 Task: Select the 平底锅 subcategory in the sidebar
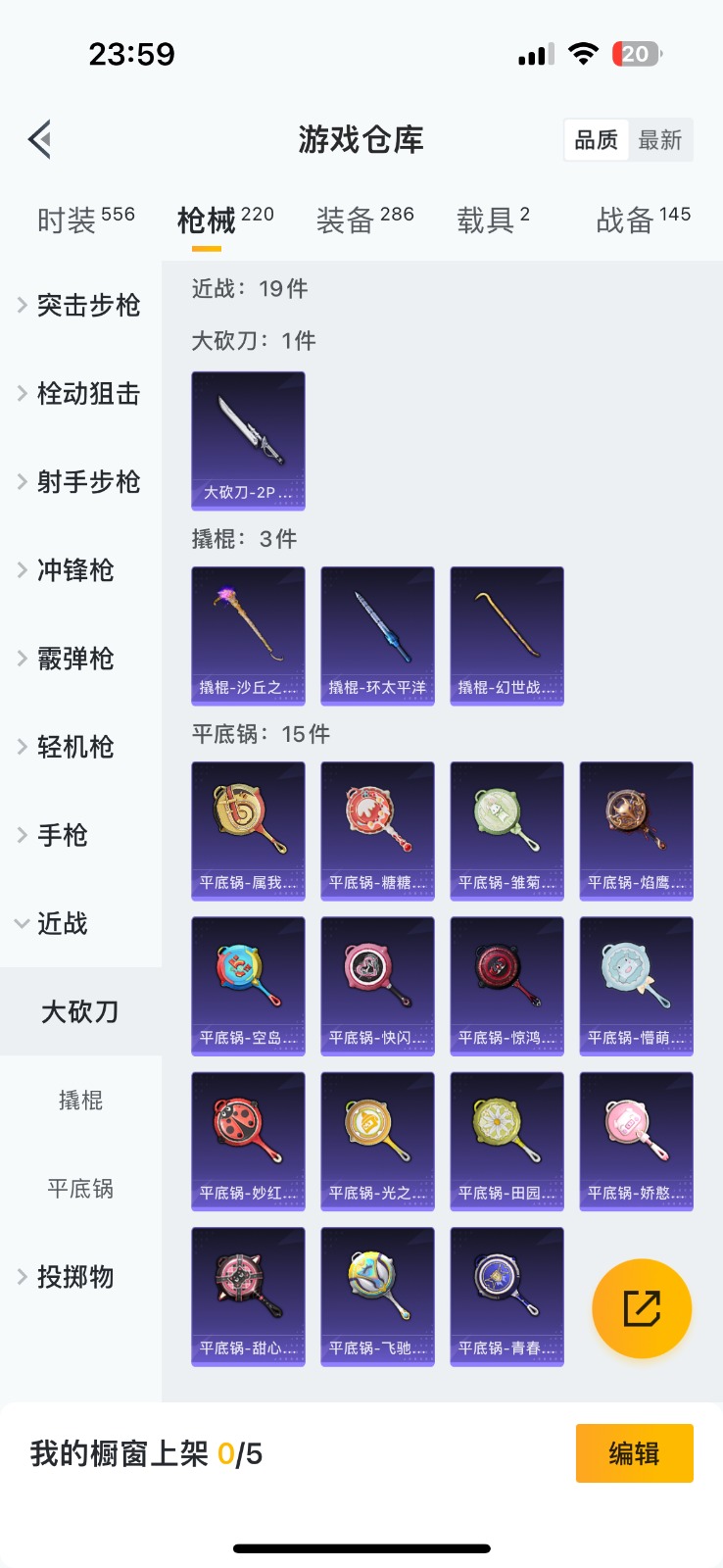[80, 1189]
